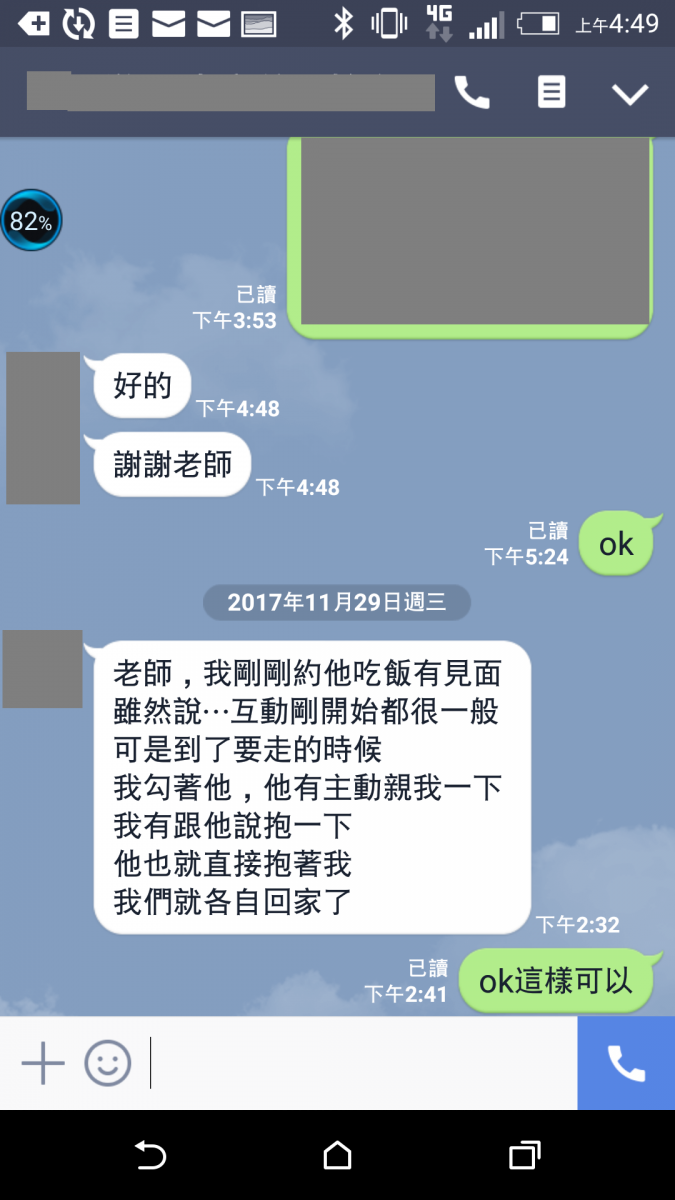Viewport: 675px width, 1200px height.
Task: Start a voice call from the header
Action: [472, 93]
